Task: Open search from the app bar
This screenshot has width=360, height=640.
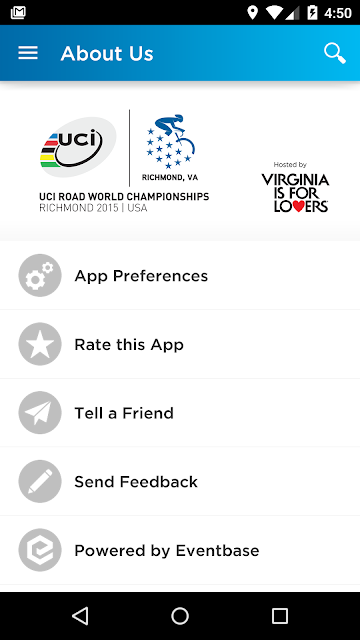Action: pos(335,53)
